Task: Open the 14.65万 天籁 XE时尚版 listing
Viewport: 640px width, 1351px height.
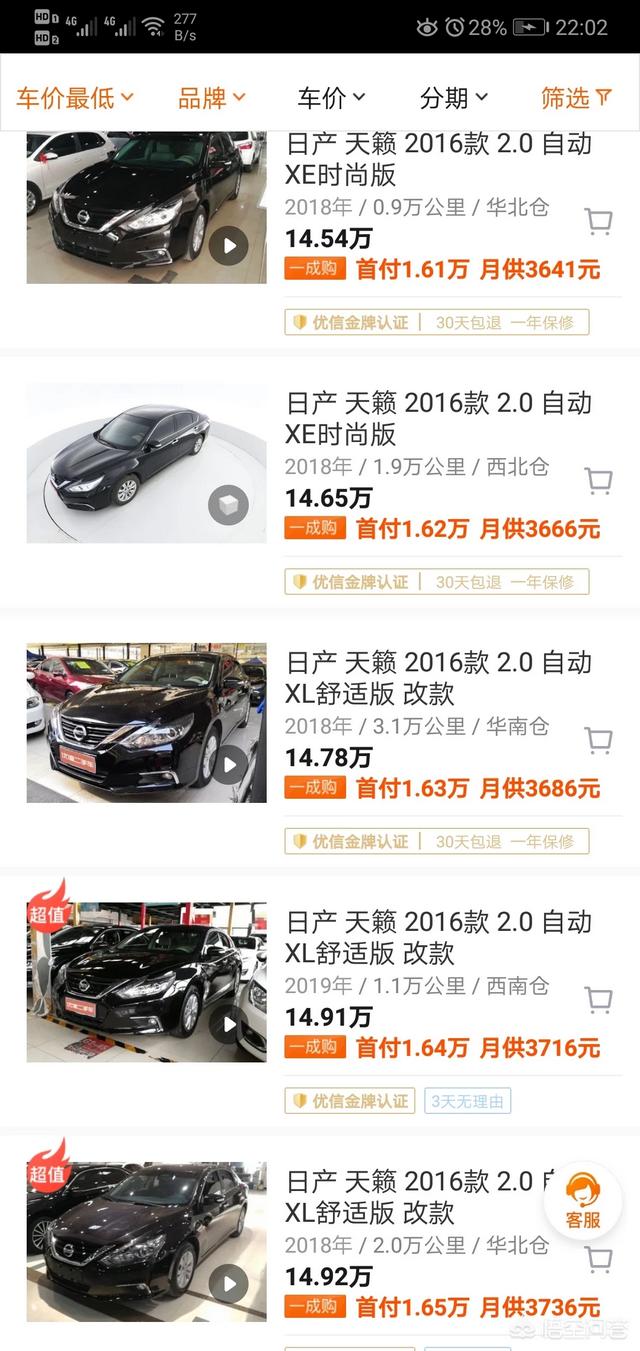Action: pos(438,419)
